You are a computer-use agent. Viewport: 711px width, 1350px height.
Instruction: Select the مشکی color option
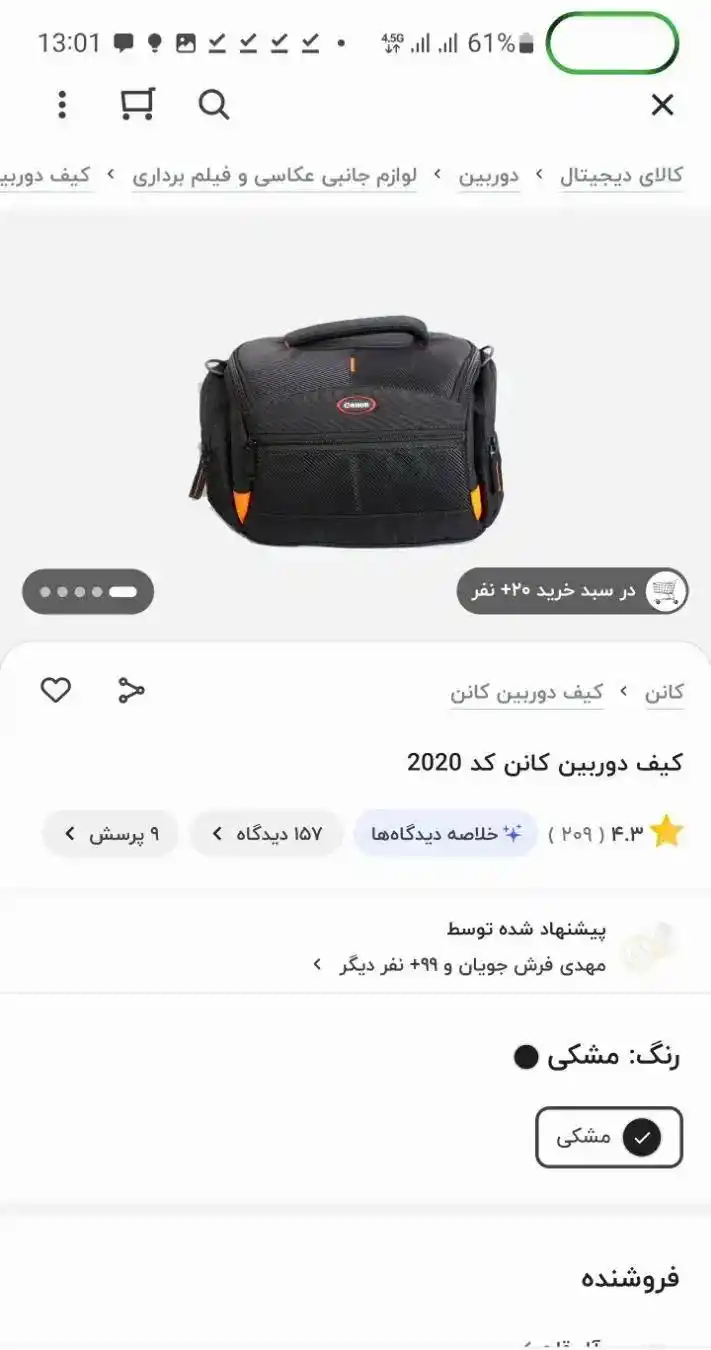coord(609,1137)
